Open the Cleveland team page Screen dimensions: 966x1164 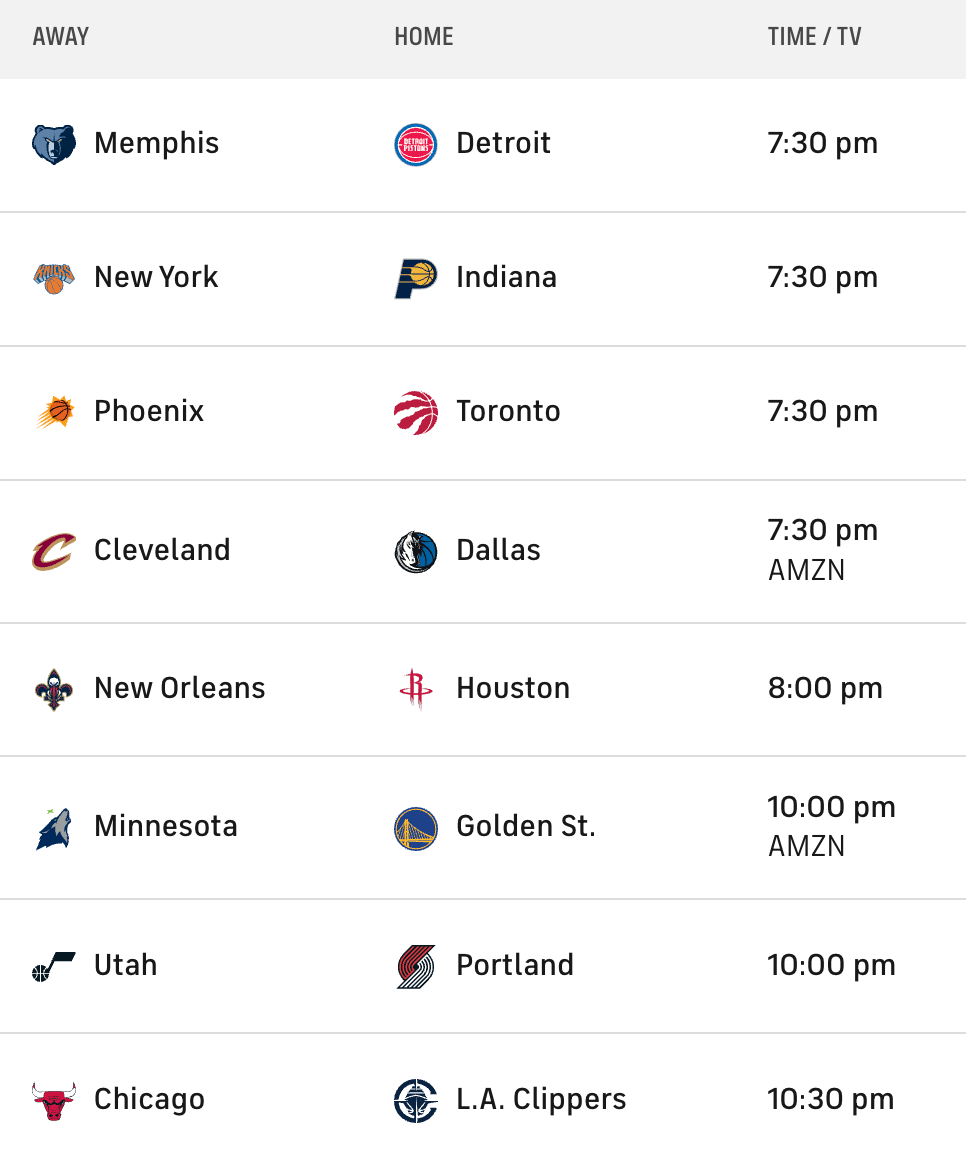pos(162,550)
